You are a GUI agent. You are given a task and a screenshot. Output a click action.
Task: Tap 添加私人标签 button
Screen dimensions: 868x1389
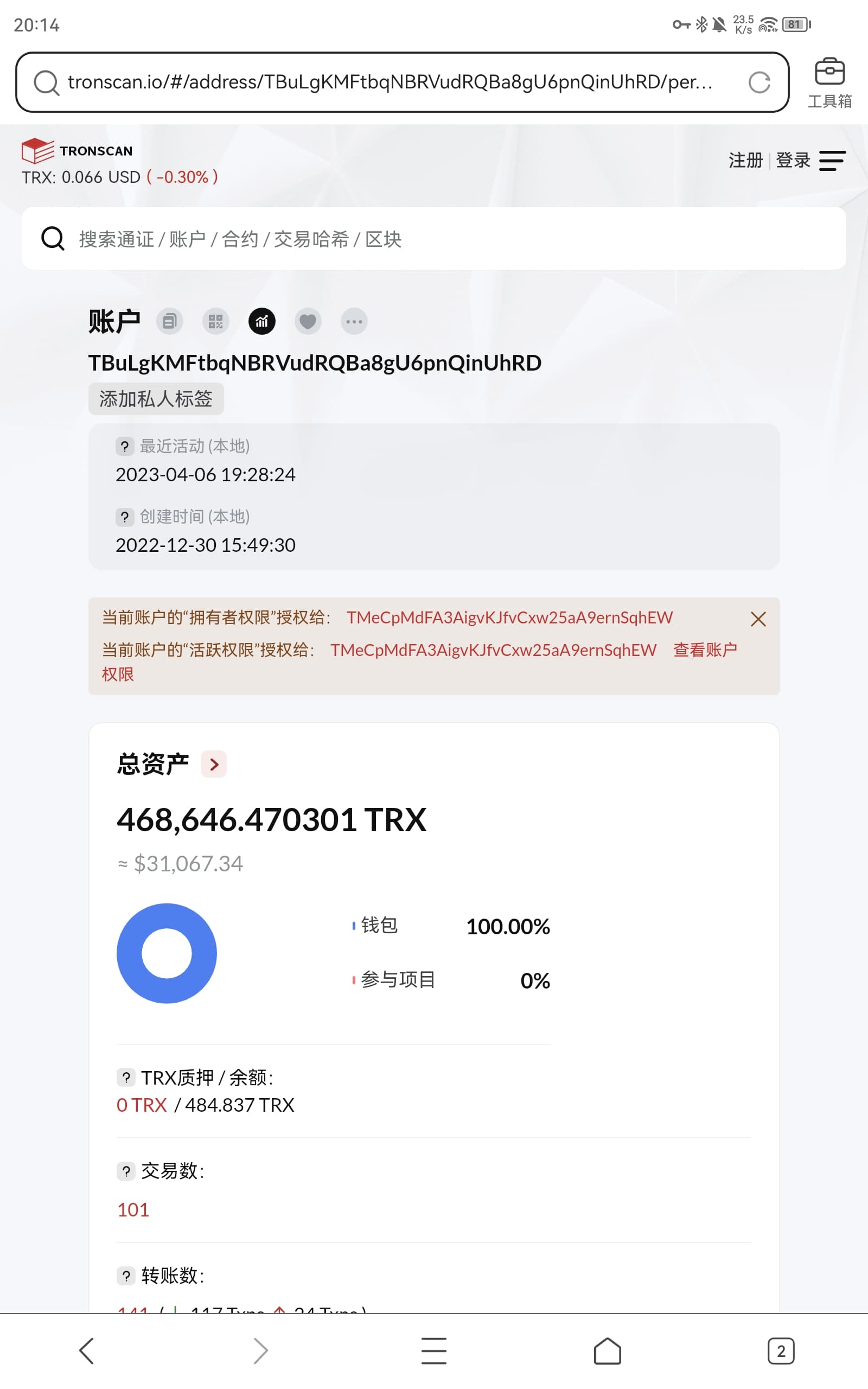pyautogui.click(x=156, y=399)
